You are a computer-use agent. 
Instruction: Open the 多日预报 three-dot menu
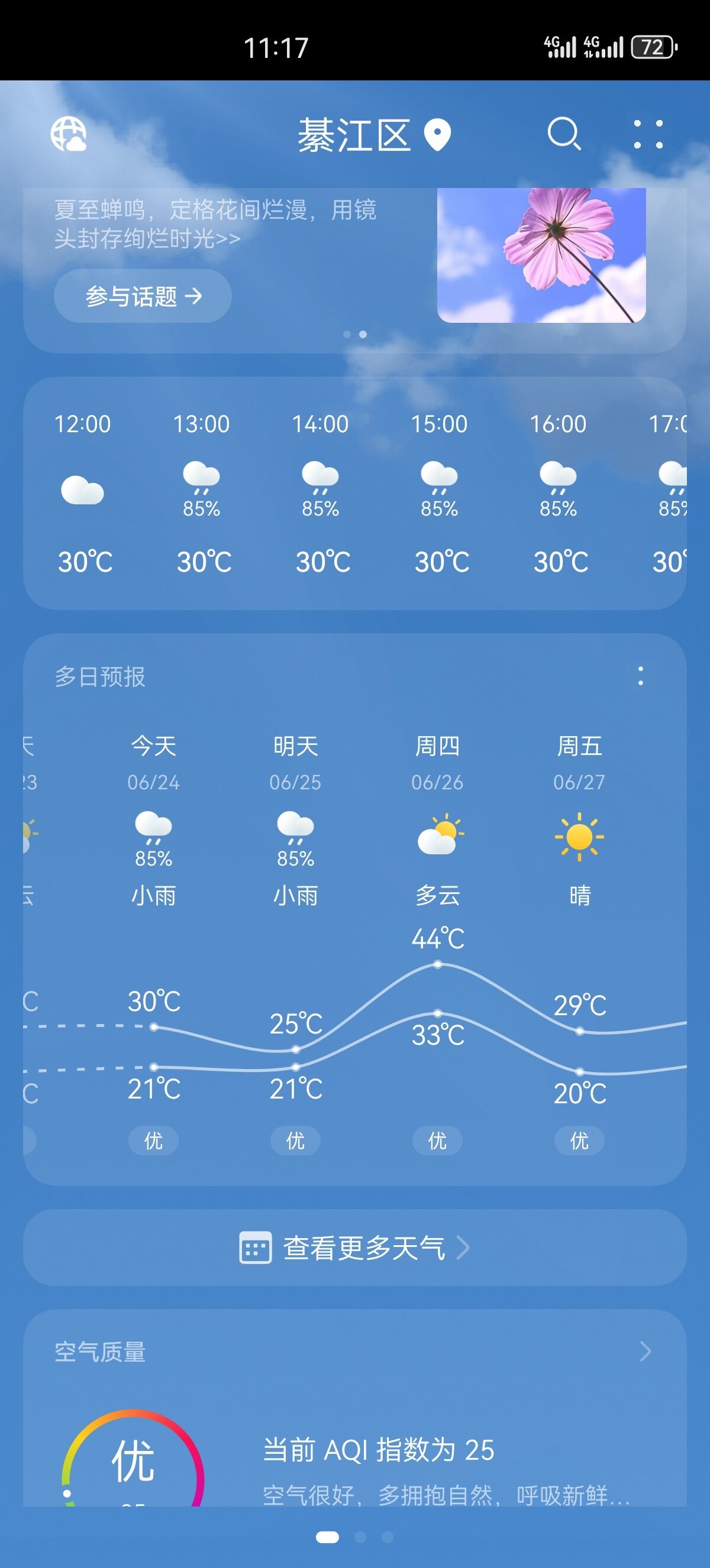641,676
